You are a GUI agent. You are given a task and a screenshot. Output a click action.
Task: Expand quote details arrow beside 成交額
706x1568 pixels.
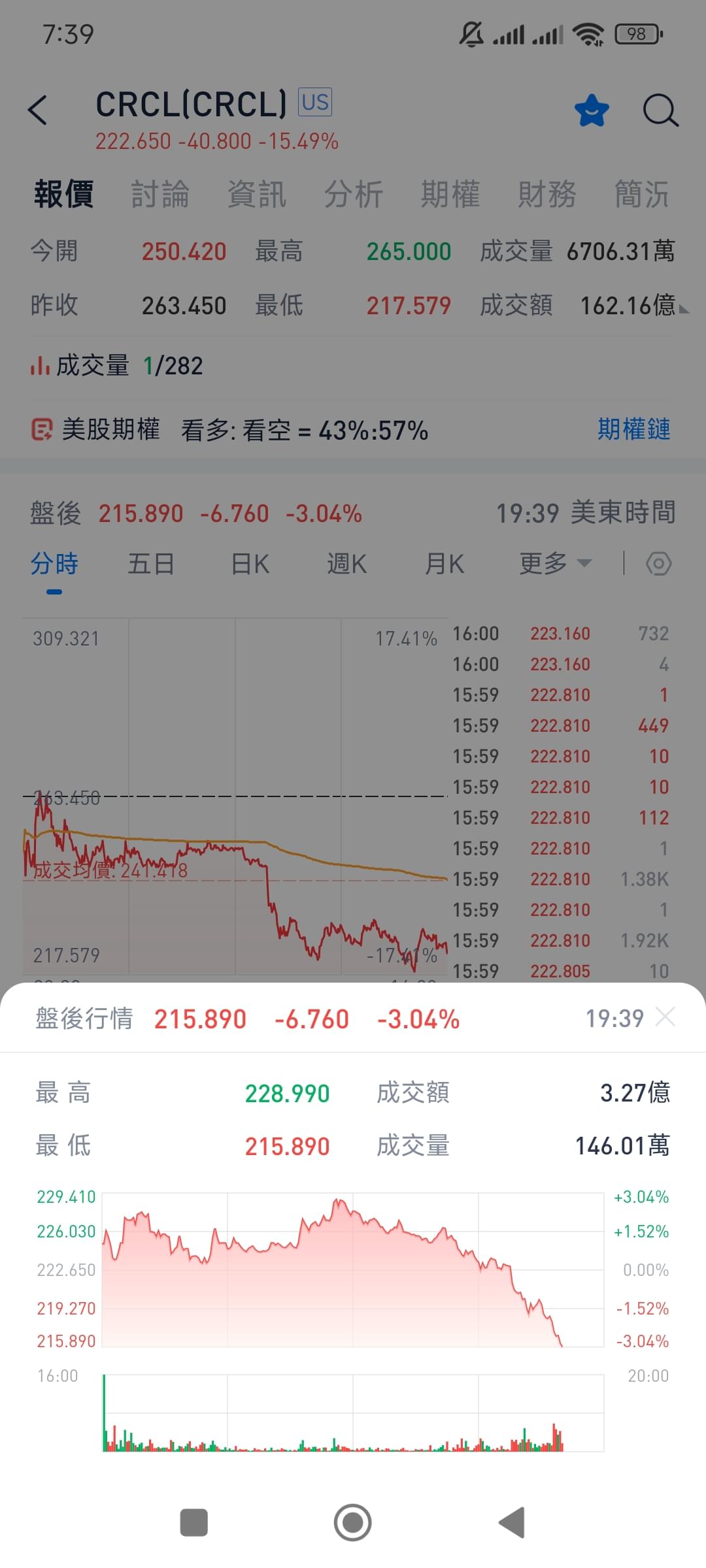pyautogui.click(x=684, y=310)
